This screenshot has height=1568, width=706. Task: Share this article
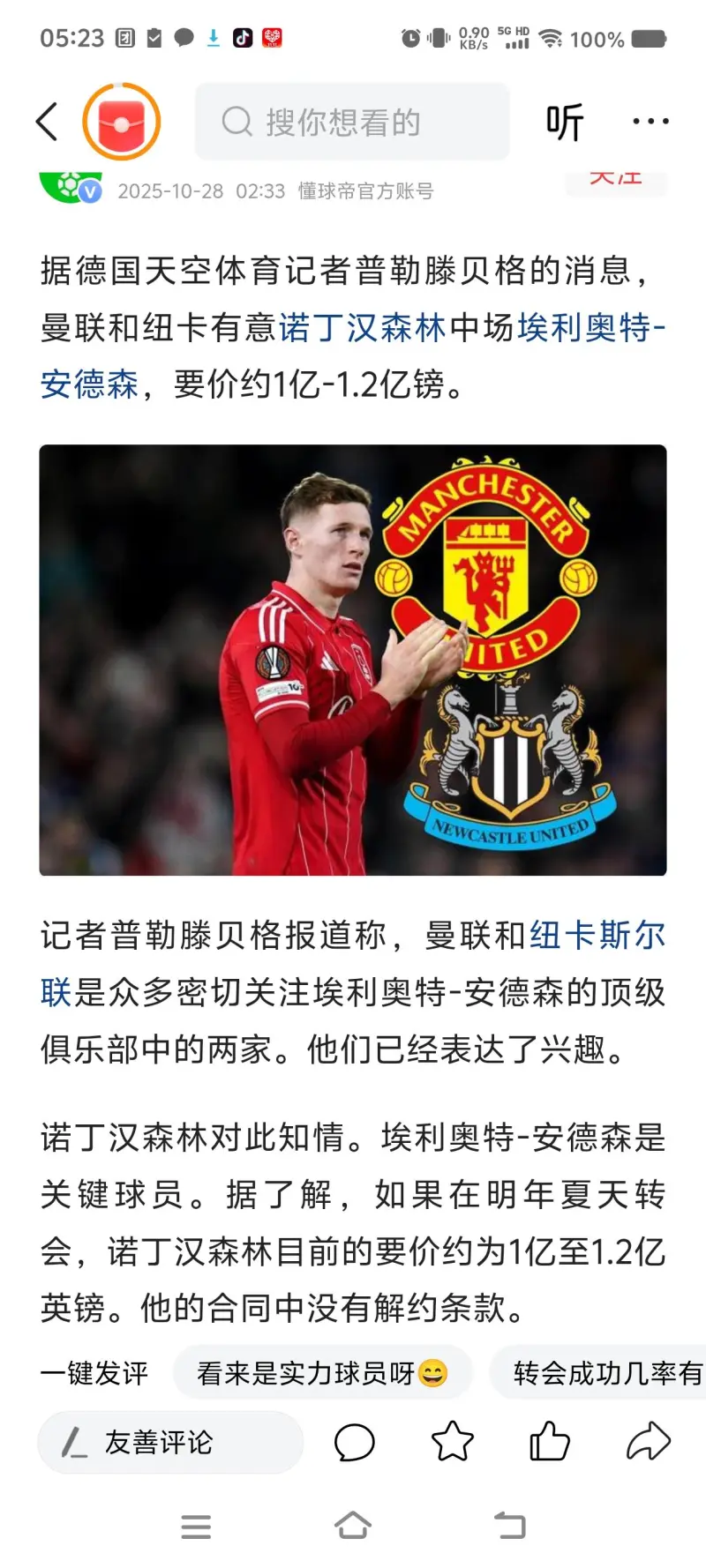click(x=648, y=1443)
